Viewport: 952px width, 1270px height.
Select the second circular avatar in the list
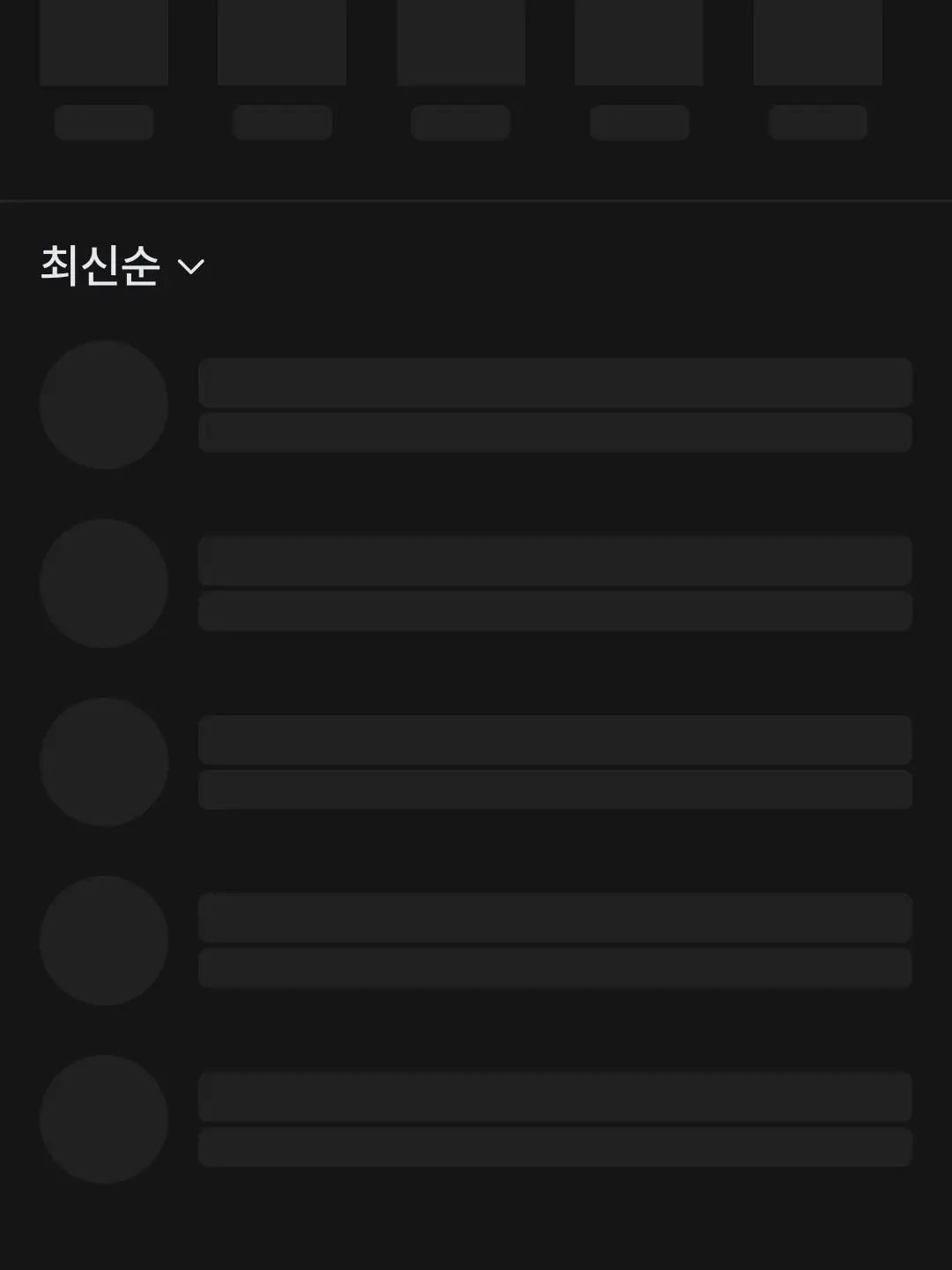coord(104,583)
